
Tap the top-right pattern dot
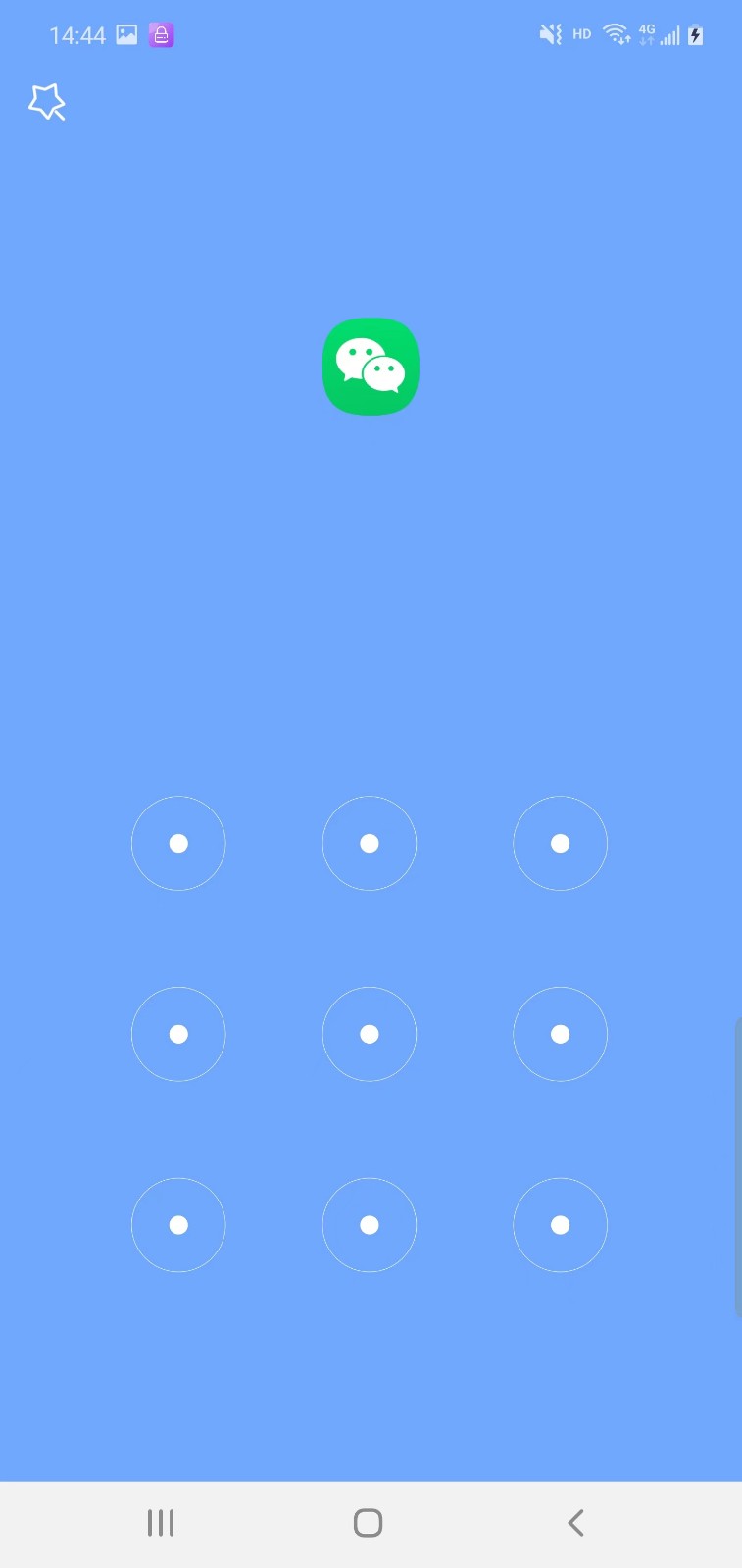(560, 843)
